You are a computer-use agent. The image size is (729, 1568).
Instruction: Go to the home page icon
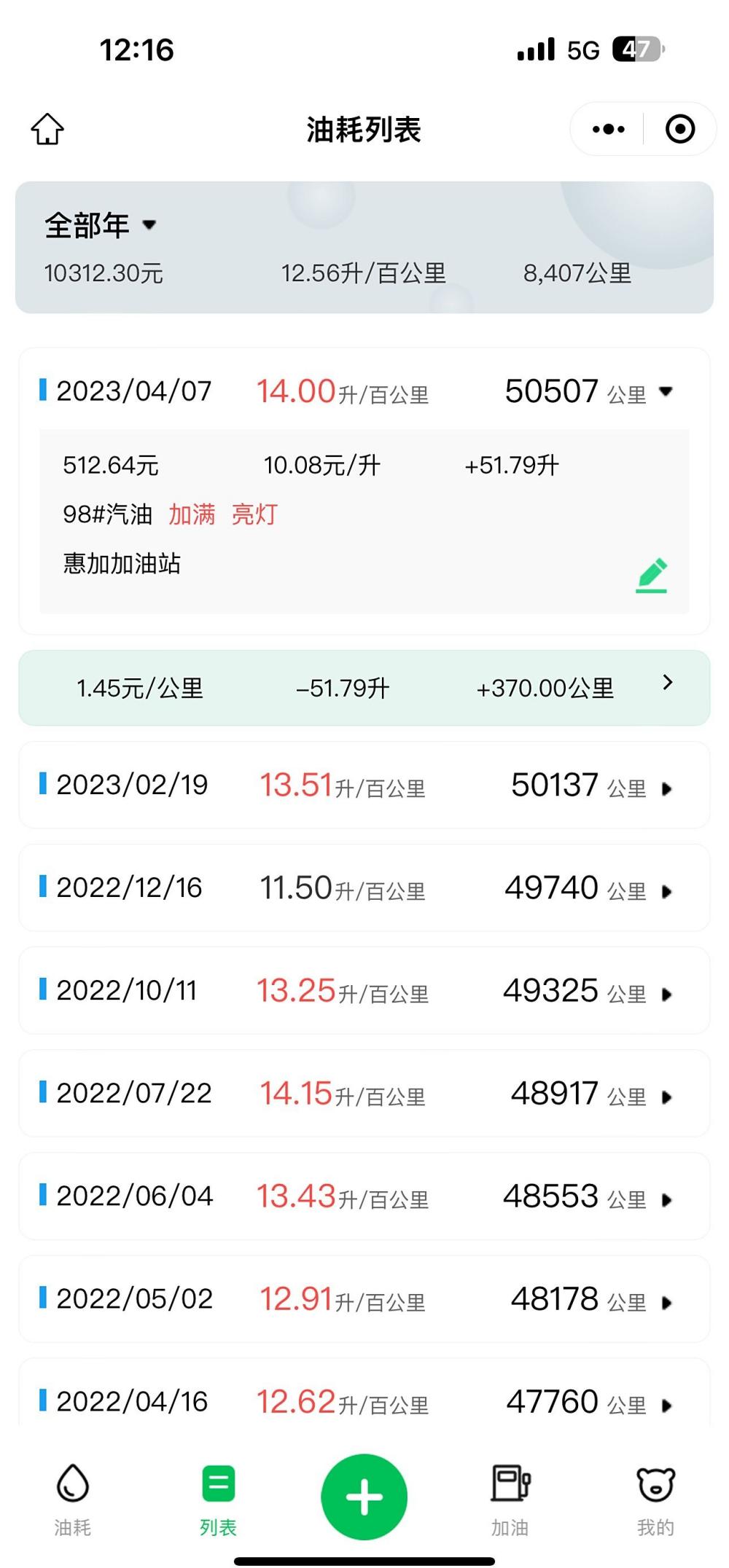pos(47,130)
